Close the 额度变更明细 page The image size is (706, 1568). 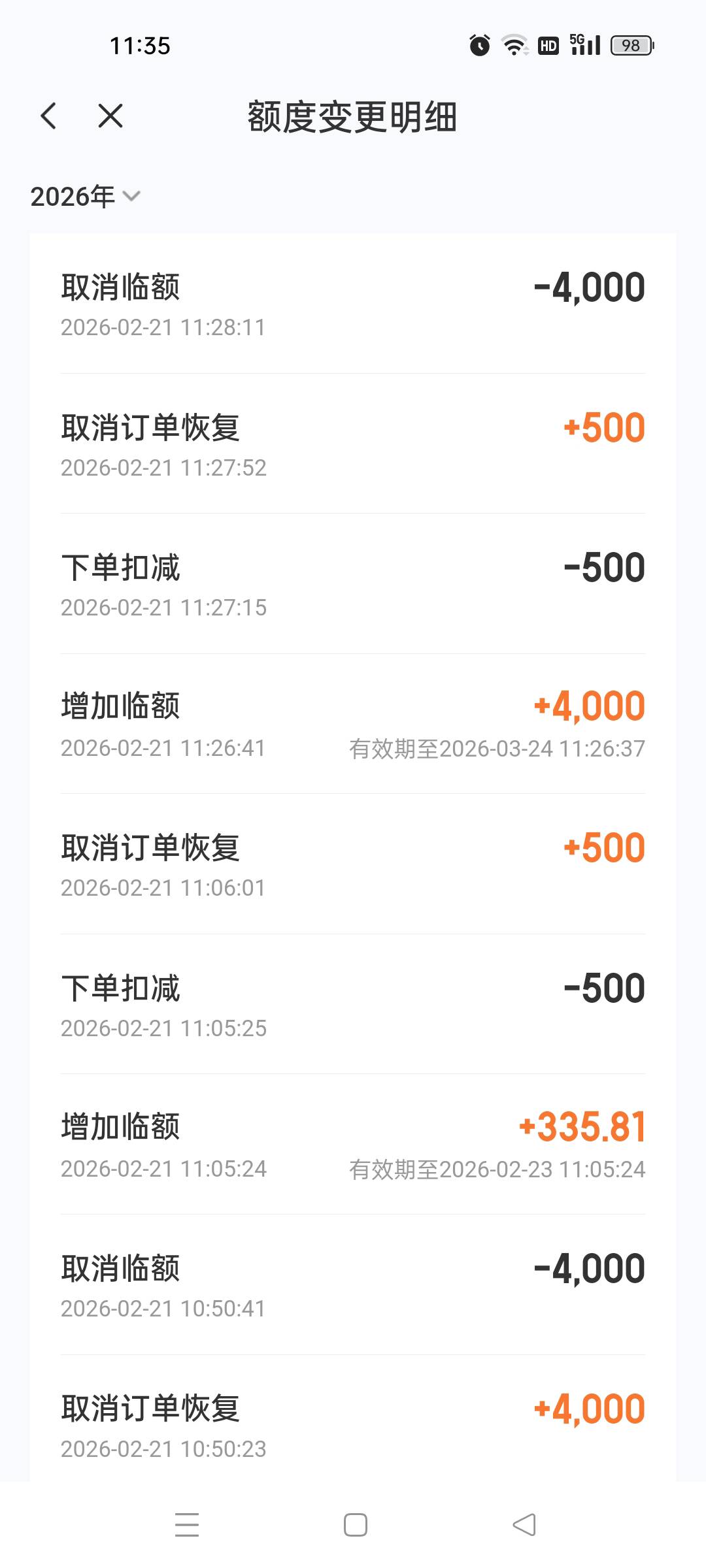click(x=110, y=116)
